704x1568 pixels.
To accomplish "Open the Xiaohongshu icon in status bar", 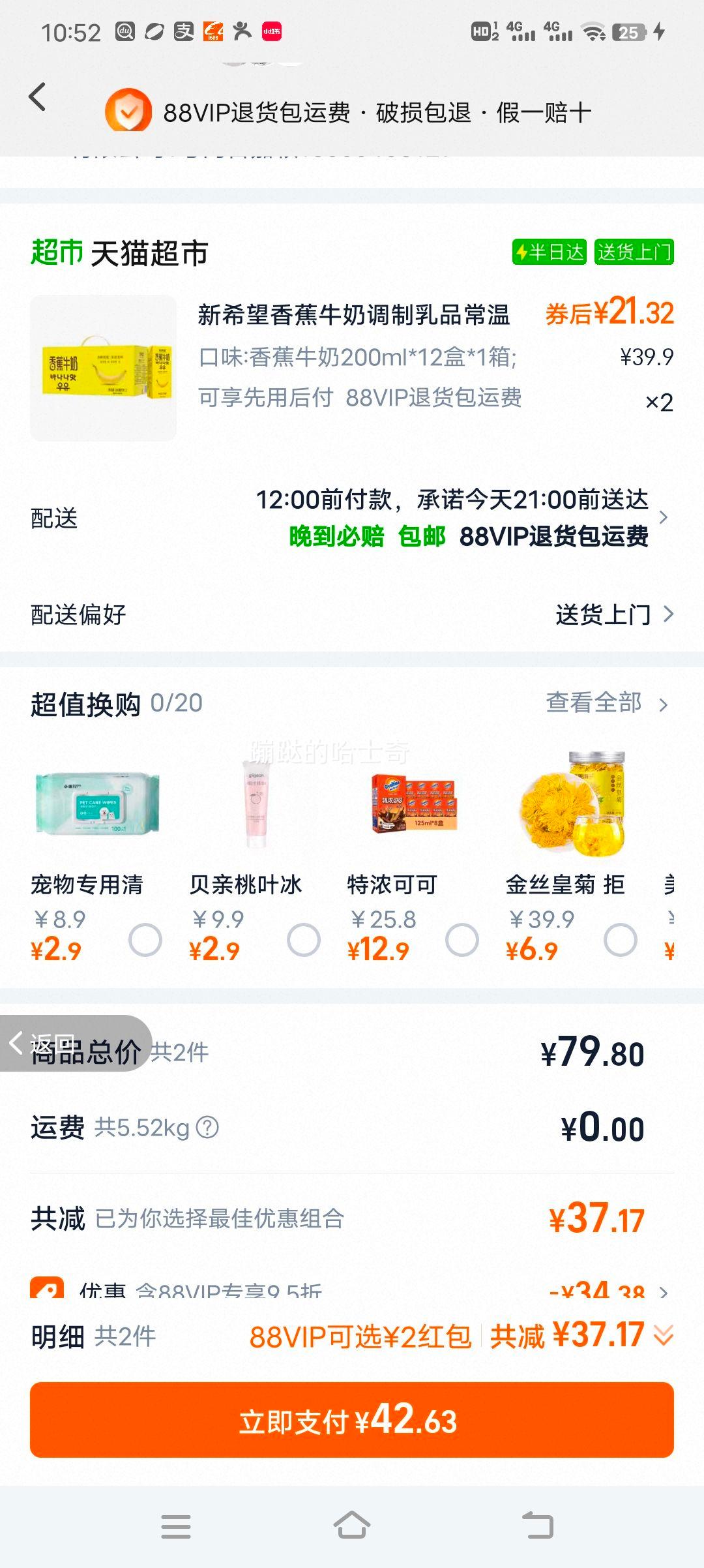I will point(272,31).
